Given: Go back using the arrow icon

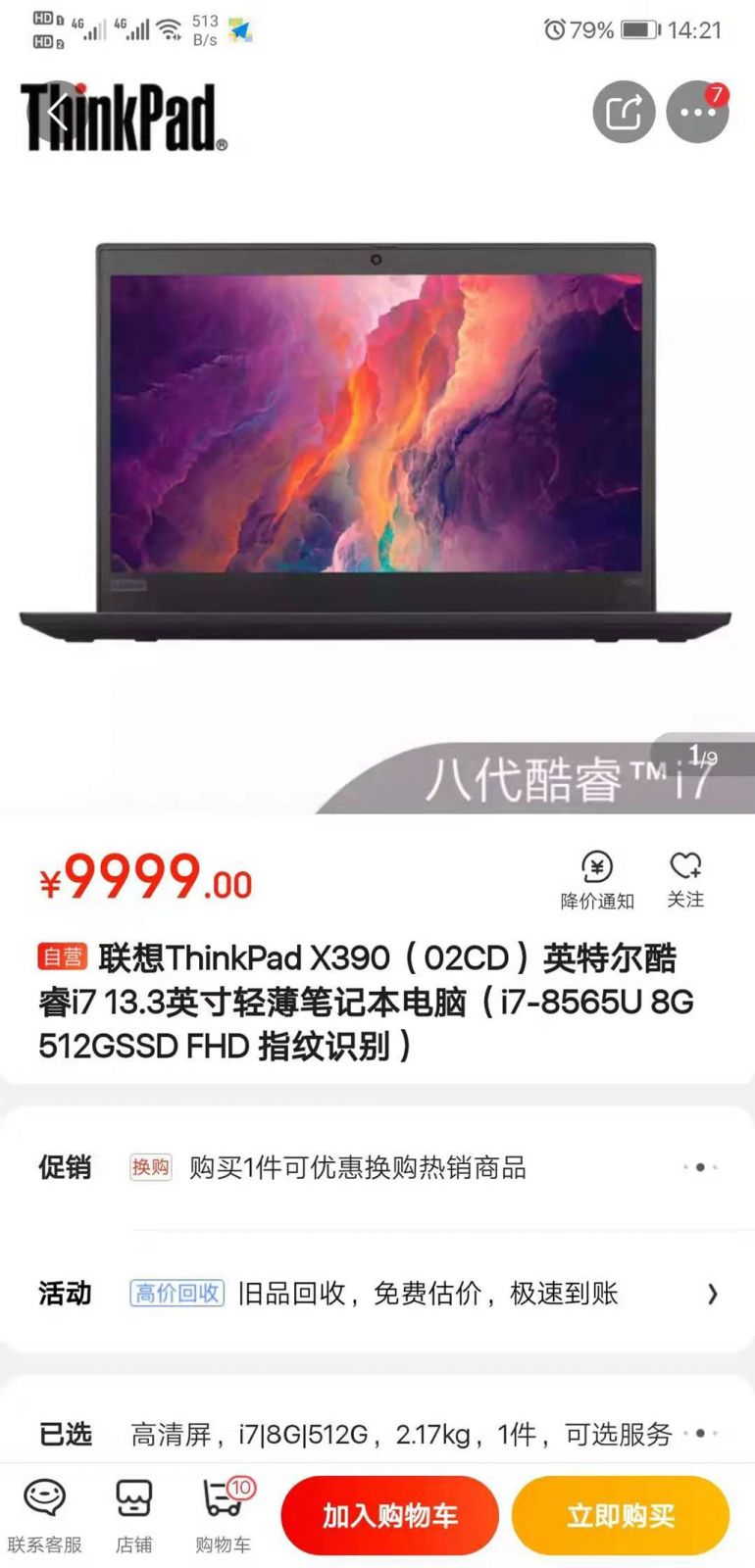Looking at the screenshot, I should point(57,112).
